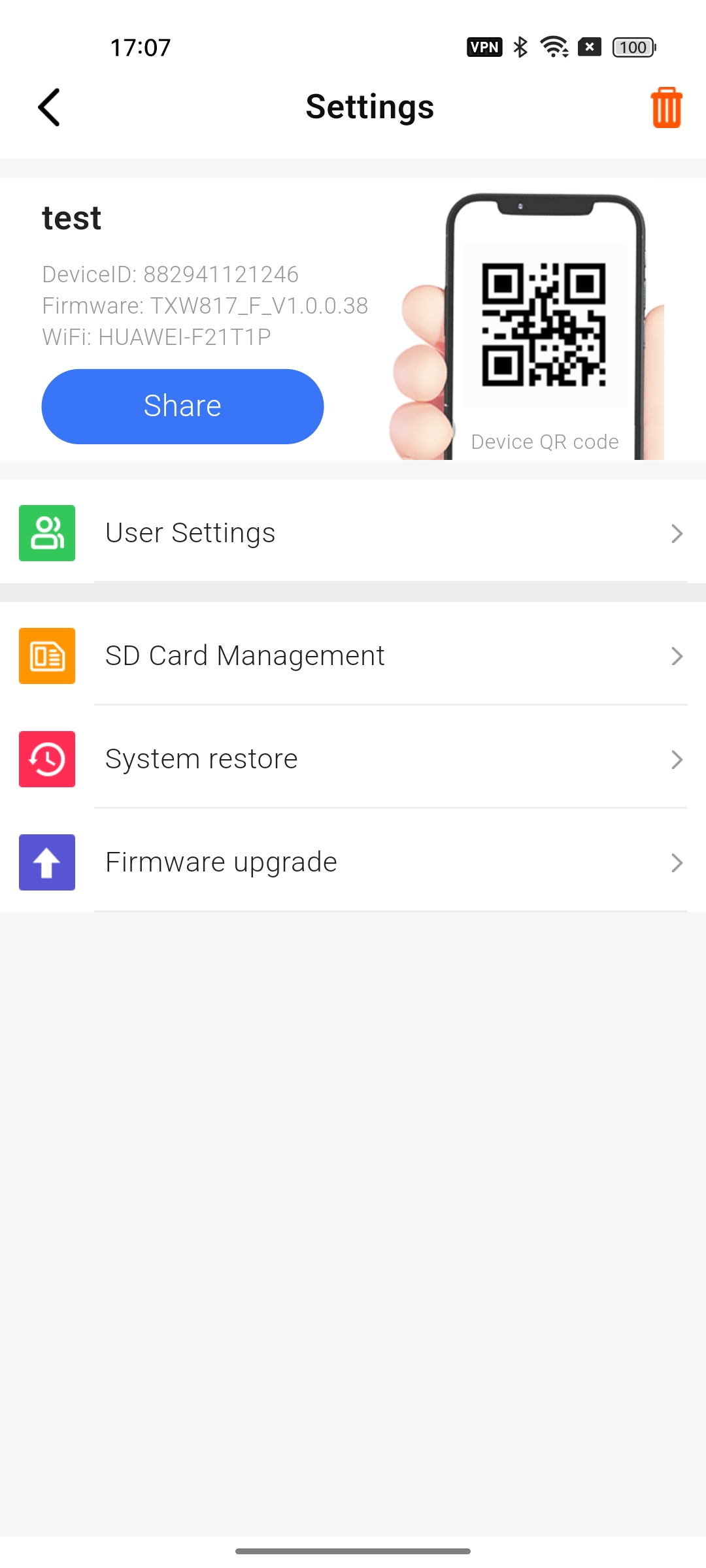The height and width of the screenshot is (1568, 706).
Task: Expand the System restore chevron
Action: pyautogui.click(x=678, y=759)
